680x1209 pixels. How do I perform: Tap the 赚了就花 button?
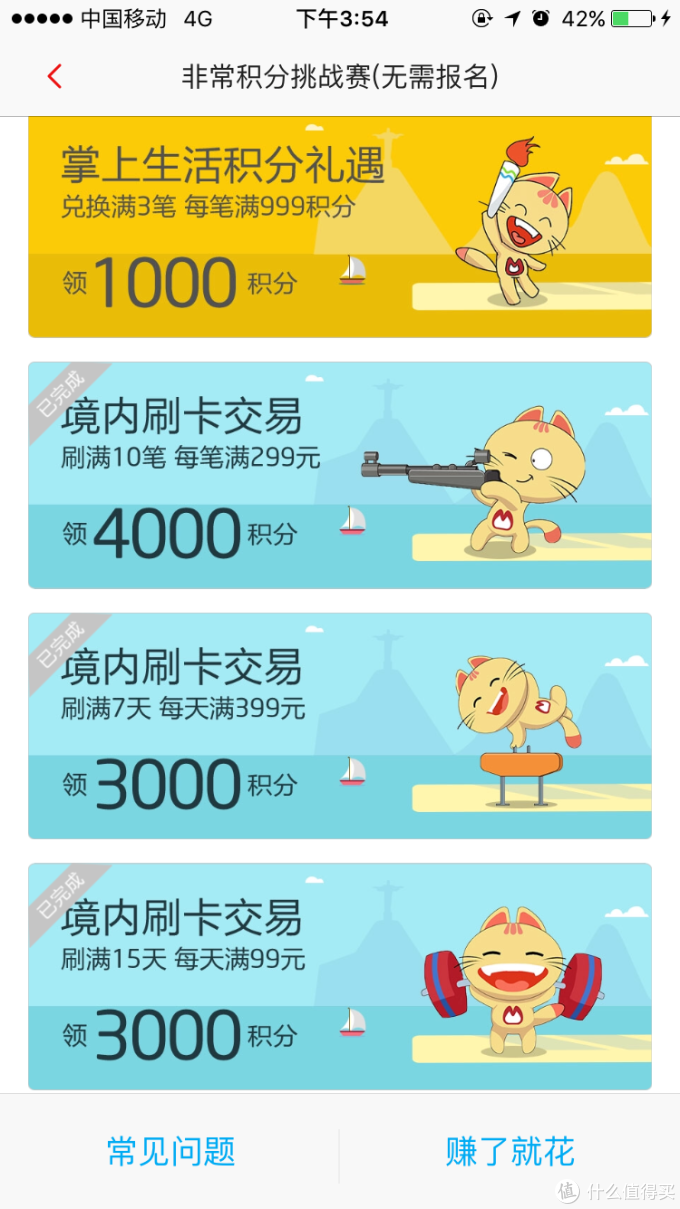[x=510, y=1151]
